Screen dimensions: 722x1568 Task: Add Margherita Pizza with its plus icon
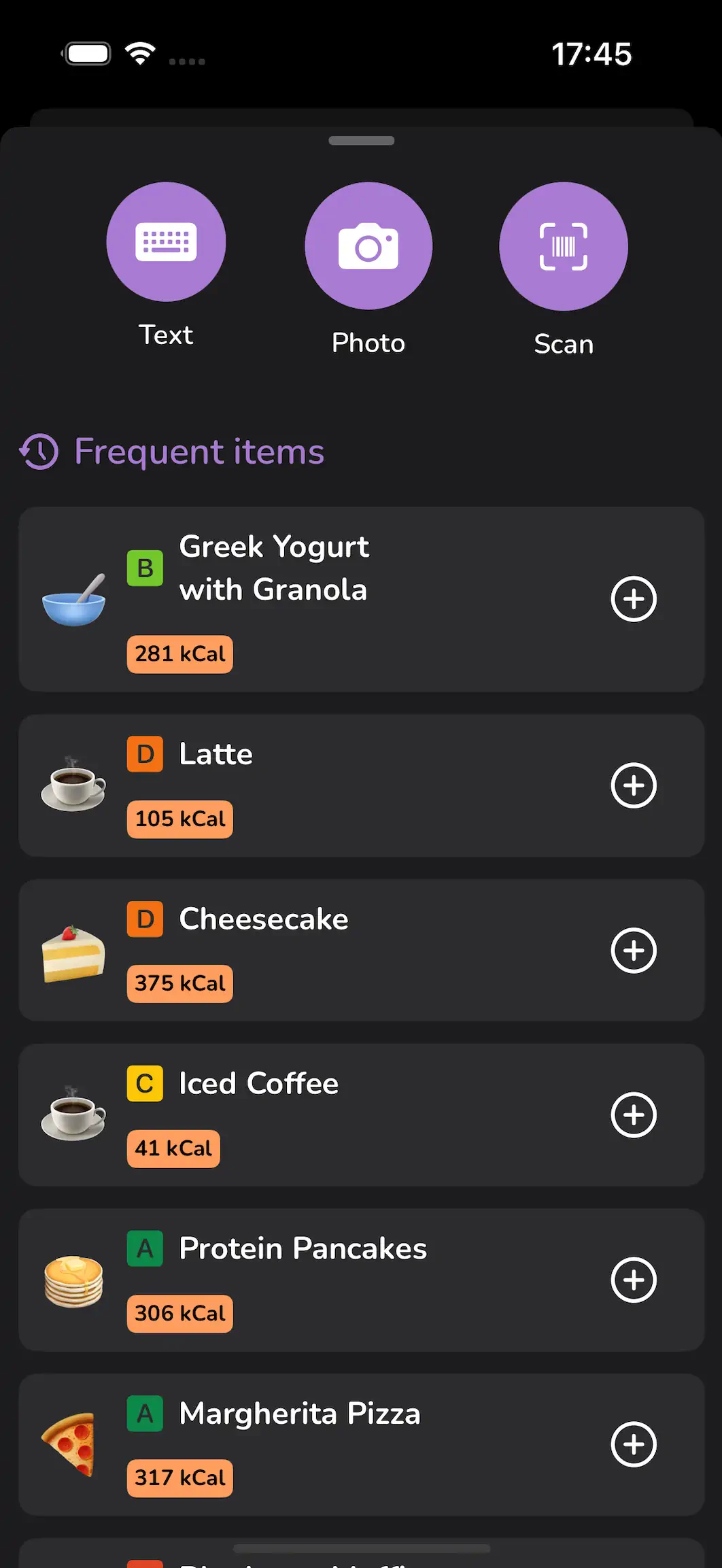(x=634, y=1444)
